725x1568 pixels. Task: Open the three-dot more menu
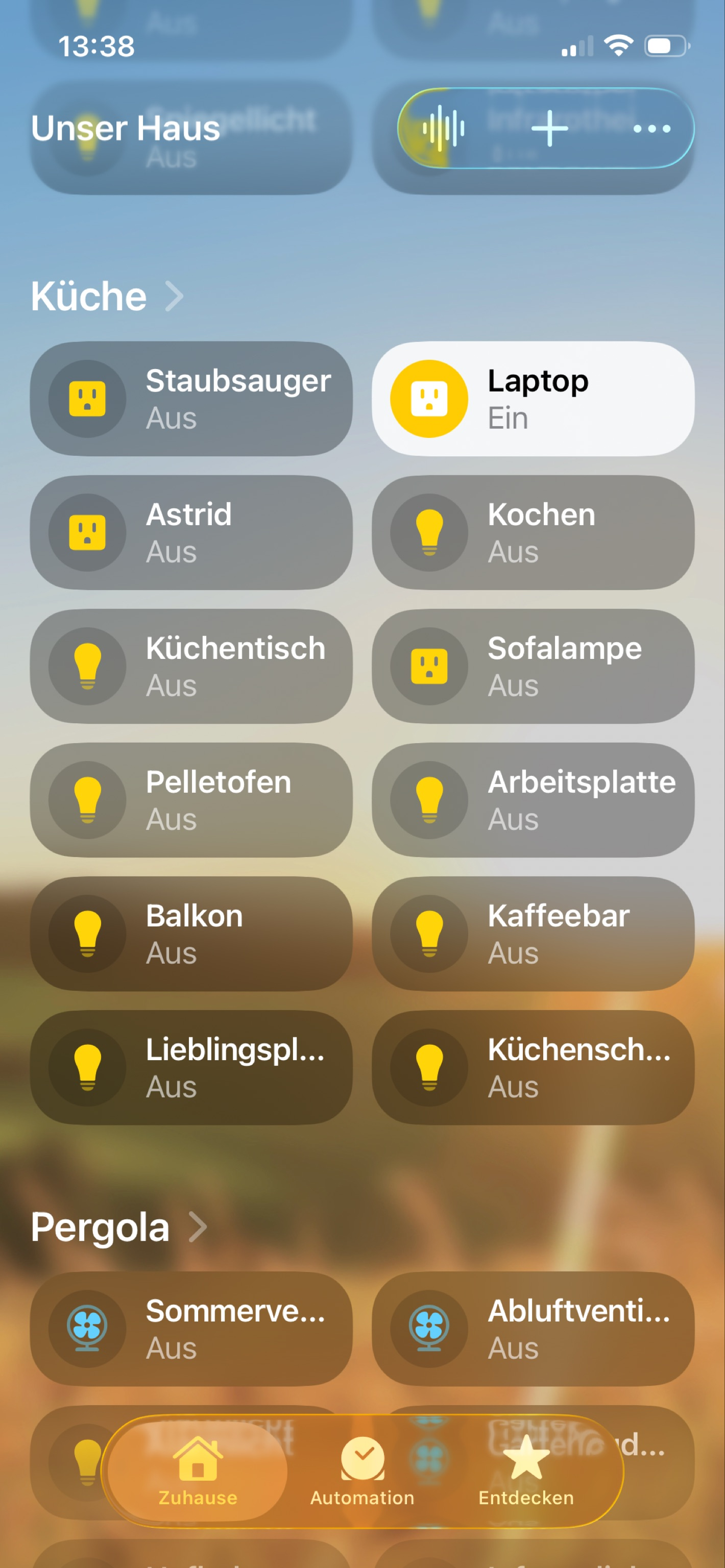651,129
